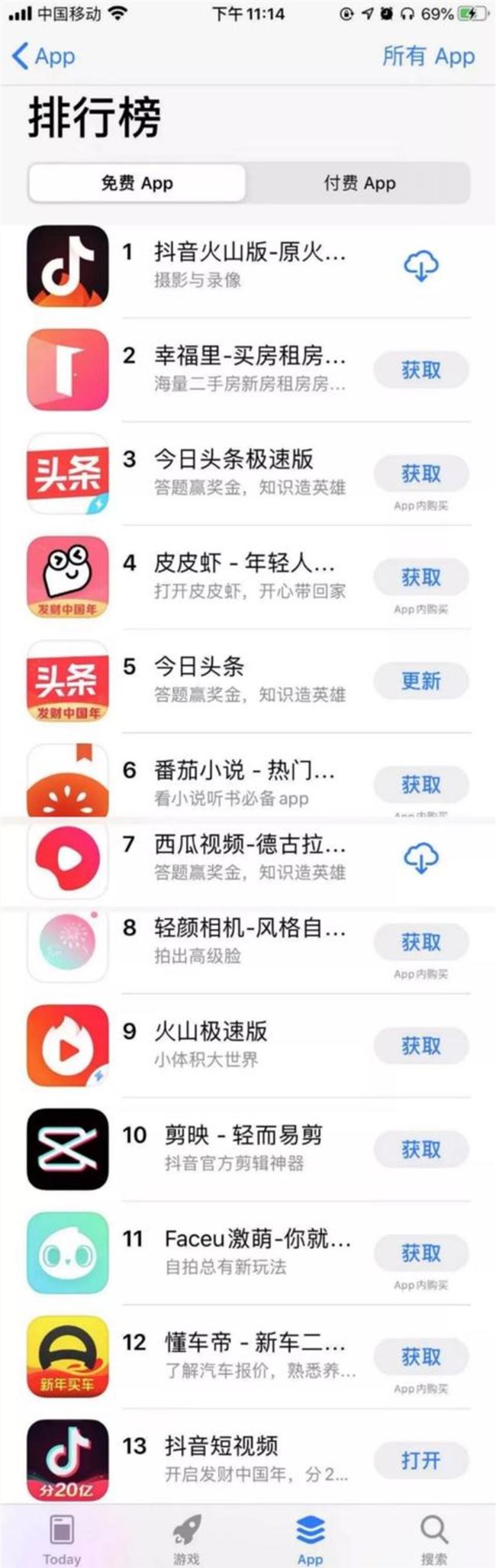Get 番茄小说 app
The image size is (496, 1568).
[x=420, y=785]
